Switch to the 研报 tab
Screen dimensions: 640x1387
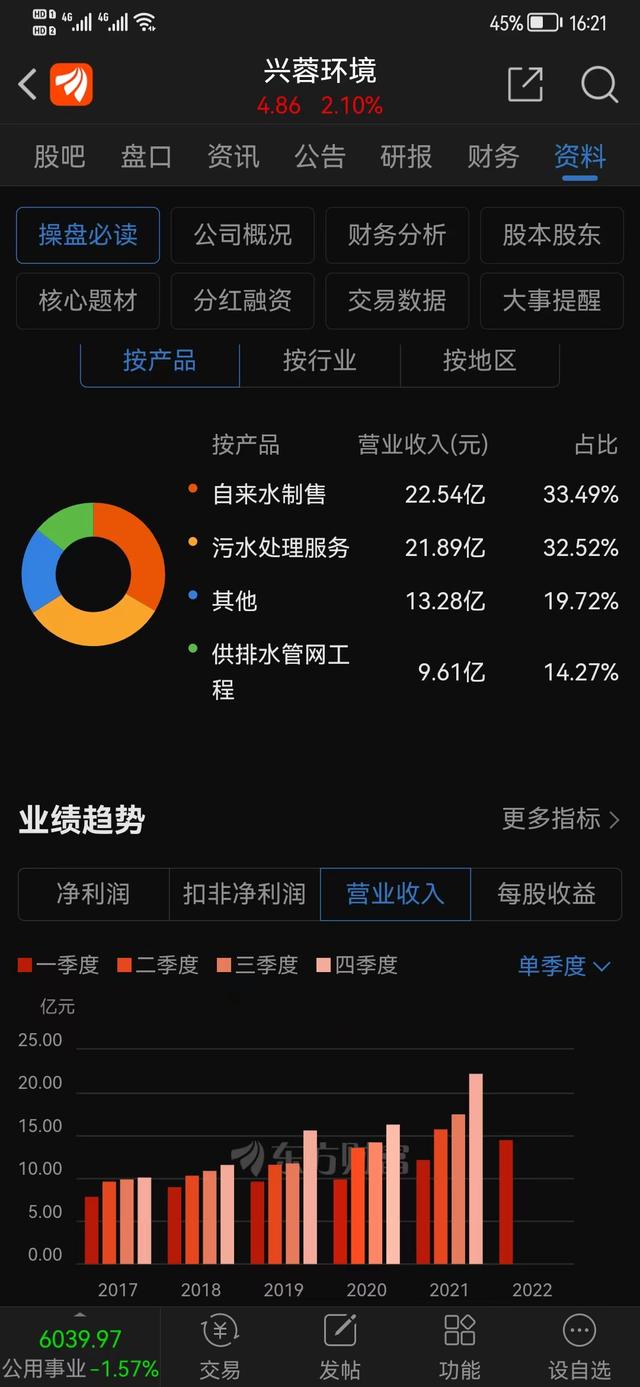(x=406, y=157)
